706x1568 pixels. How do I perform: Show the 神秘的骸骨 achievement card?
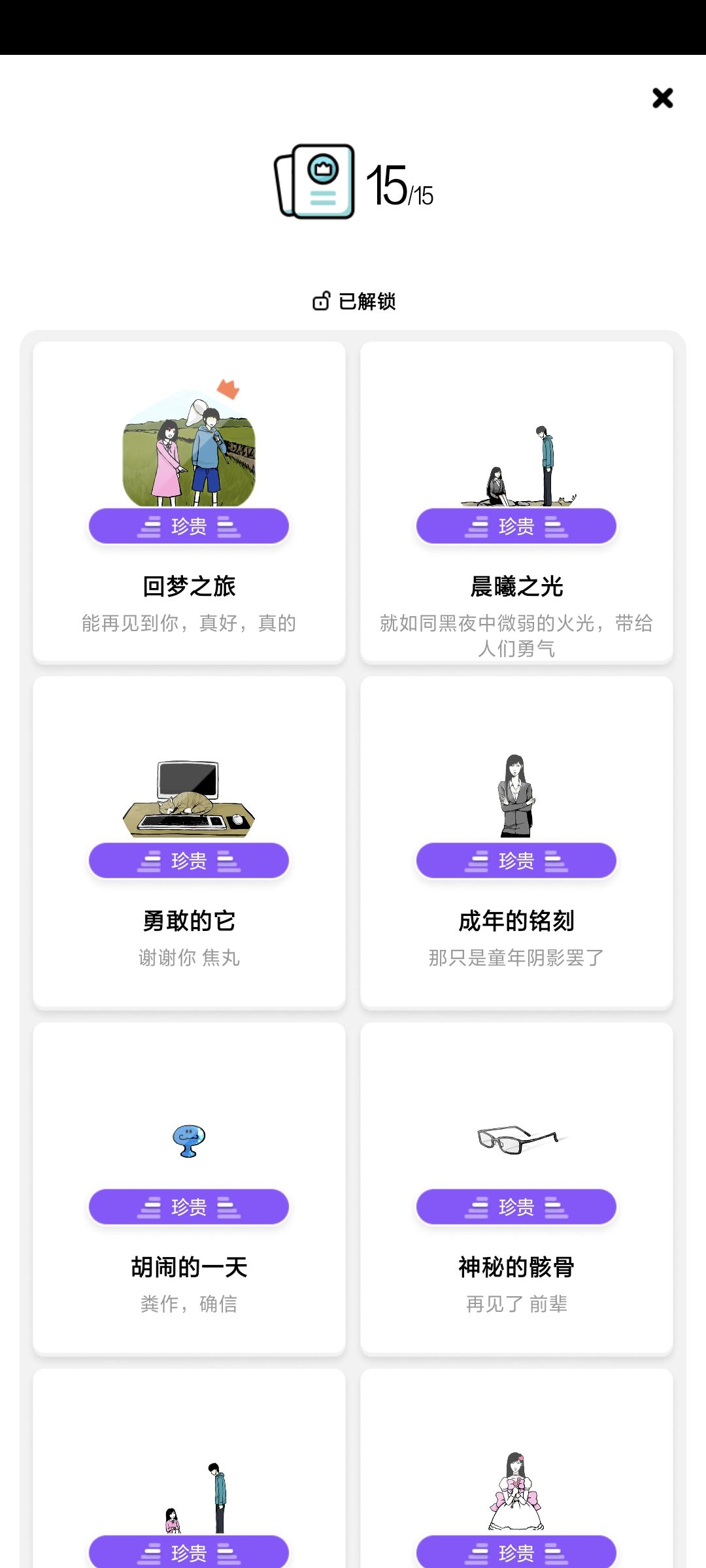pos(516,1188)
